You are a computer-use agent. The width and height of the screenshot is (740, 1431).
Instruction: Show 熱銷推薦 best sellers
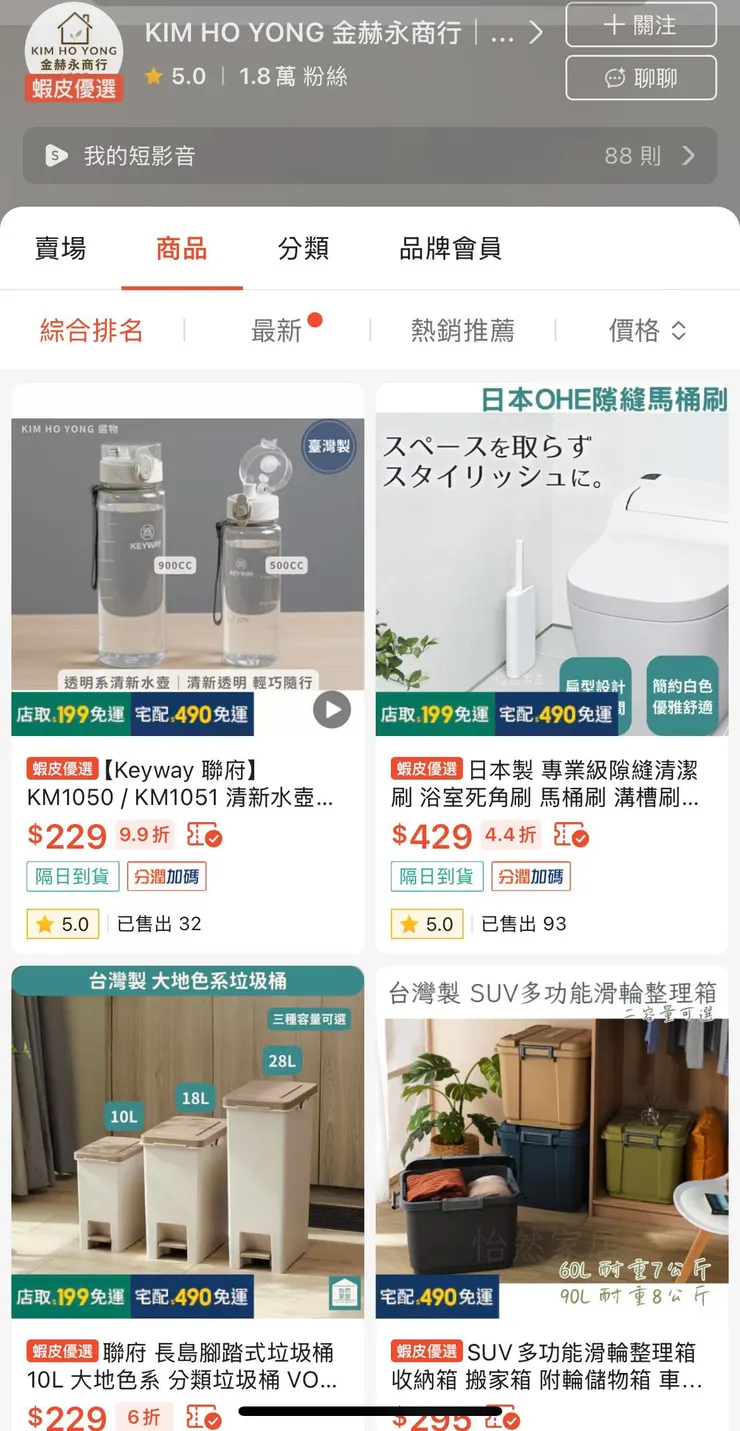[x=462, y=330]
